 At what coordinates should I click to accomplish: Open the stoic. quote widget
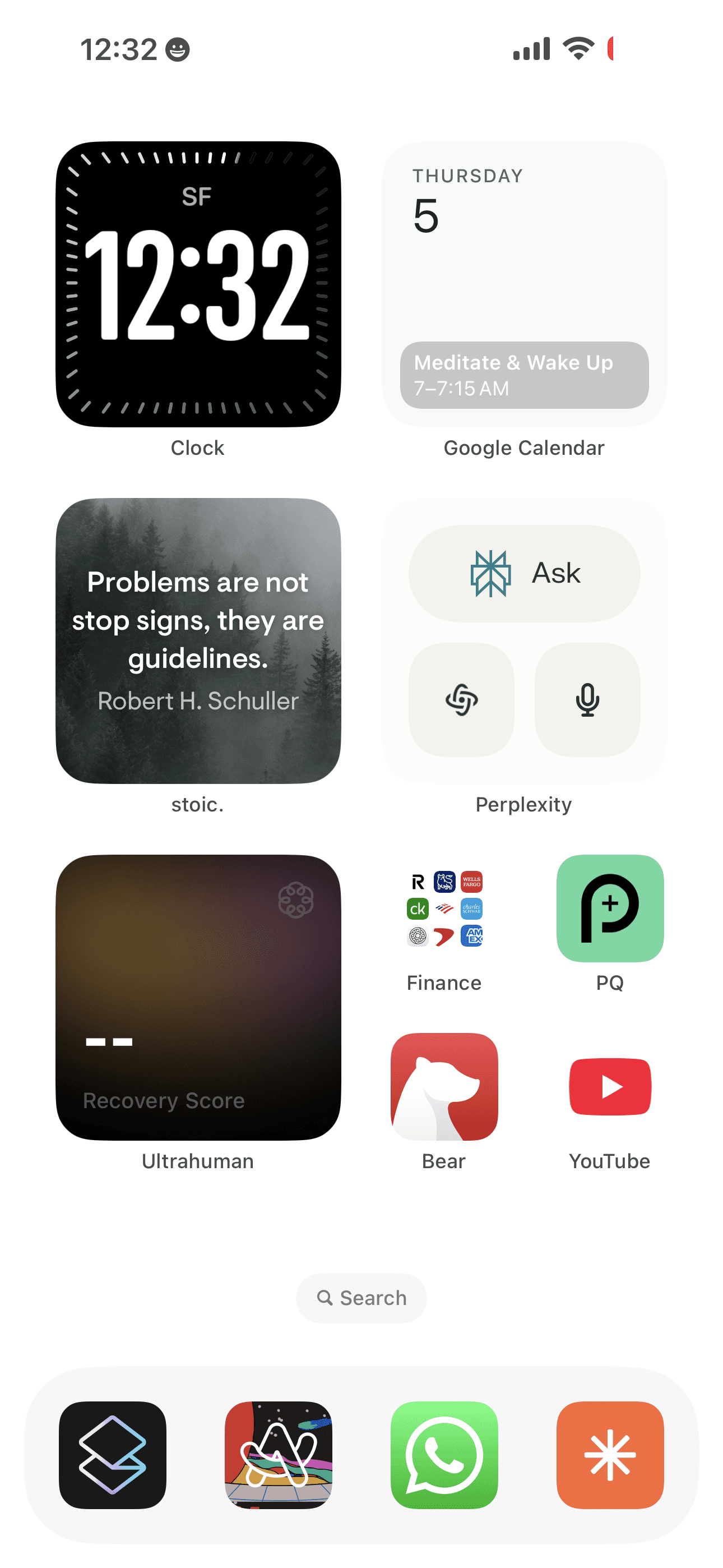198,641
